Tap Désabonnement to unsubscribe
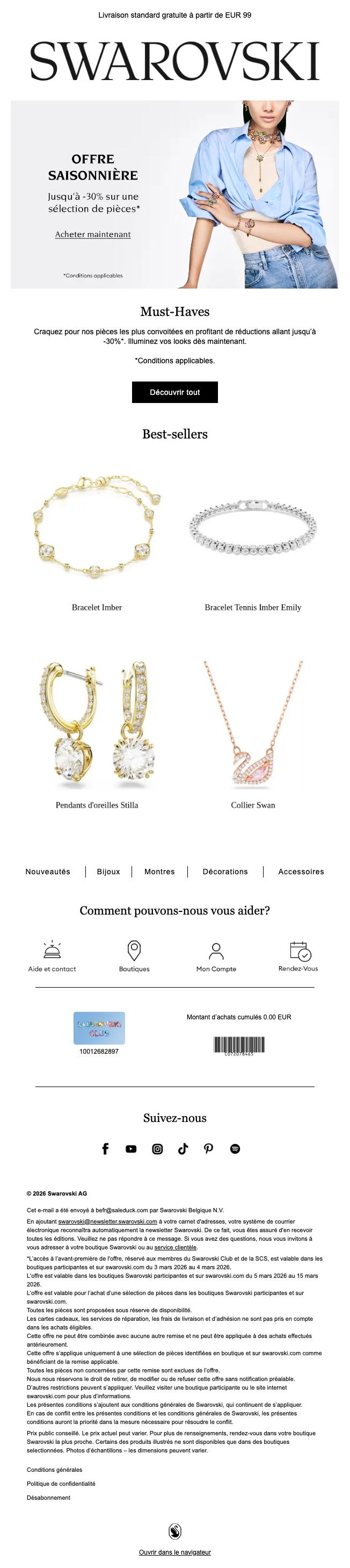This screenshot has height=1568, width=350. (49, 1498)
